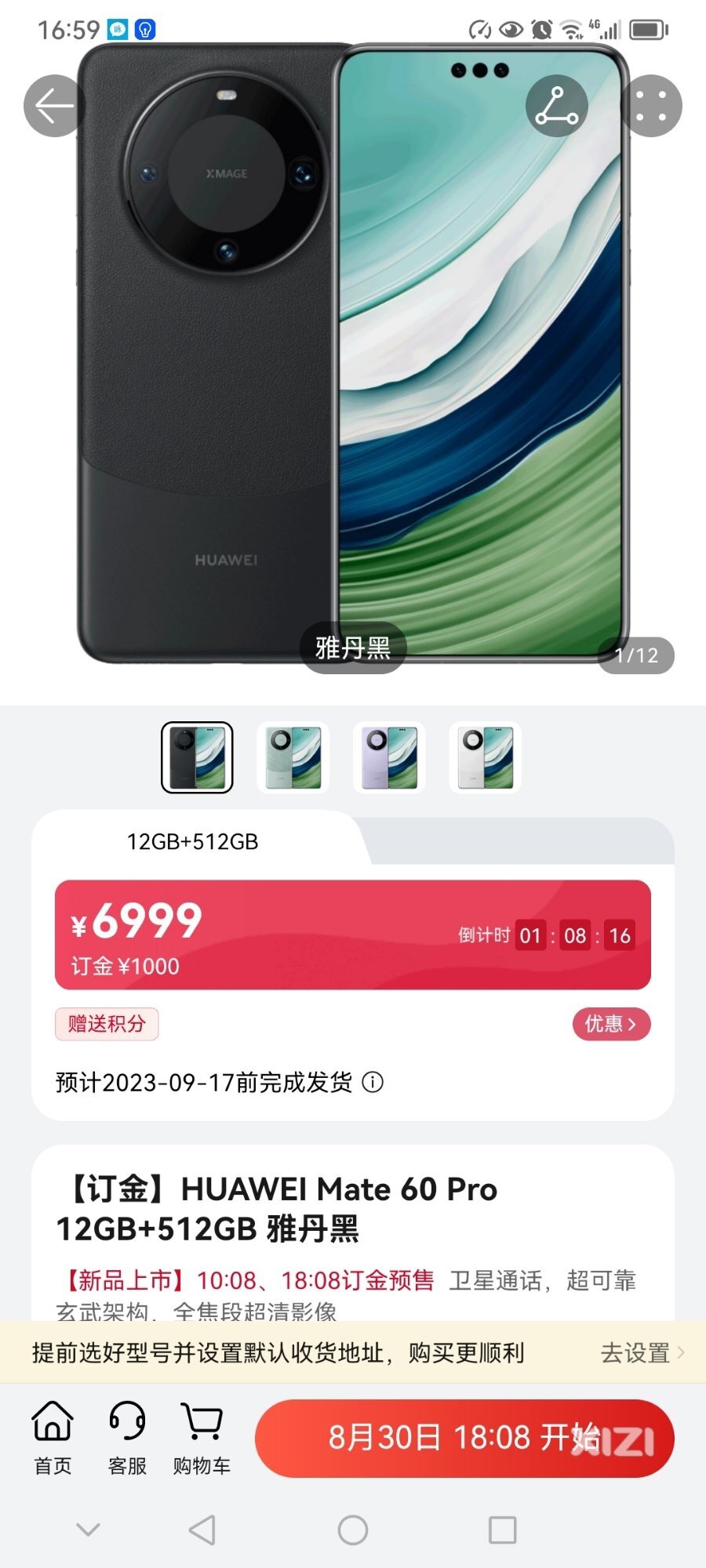
Task: Tap the system home button
Action: pyautogui.click(x=353, y=1530)
